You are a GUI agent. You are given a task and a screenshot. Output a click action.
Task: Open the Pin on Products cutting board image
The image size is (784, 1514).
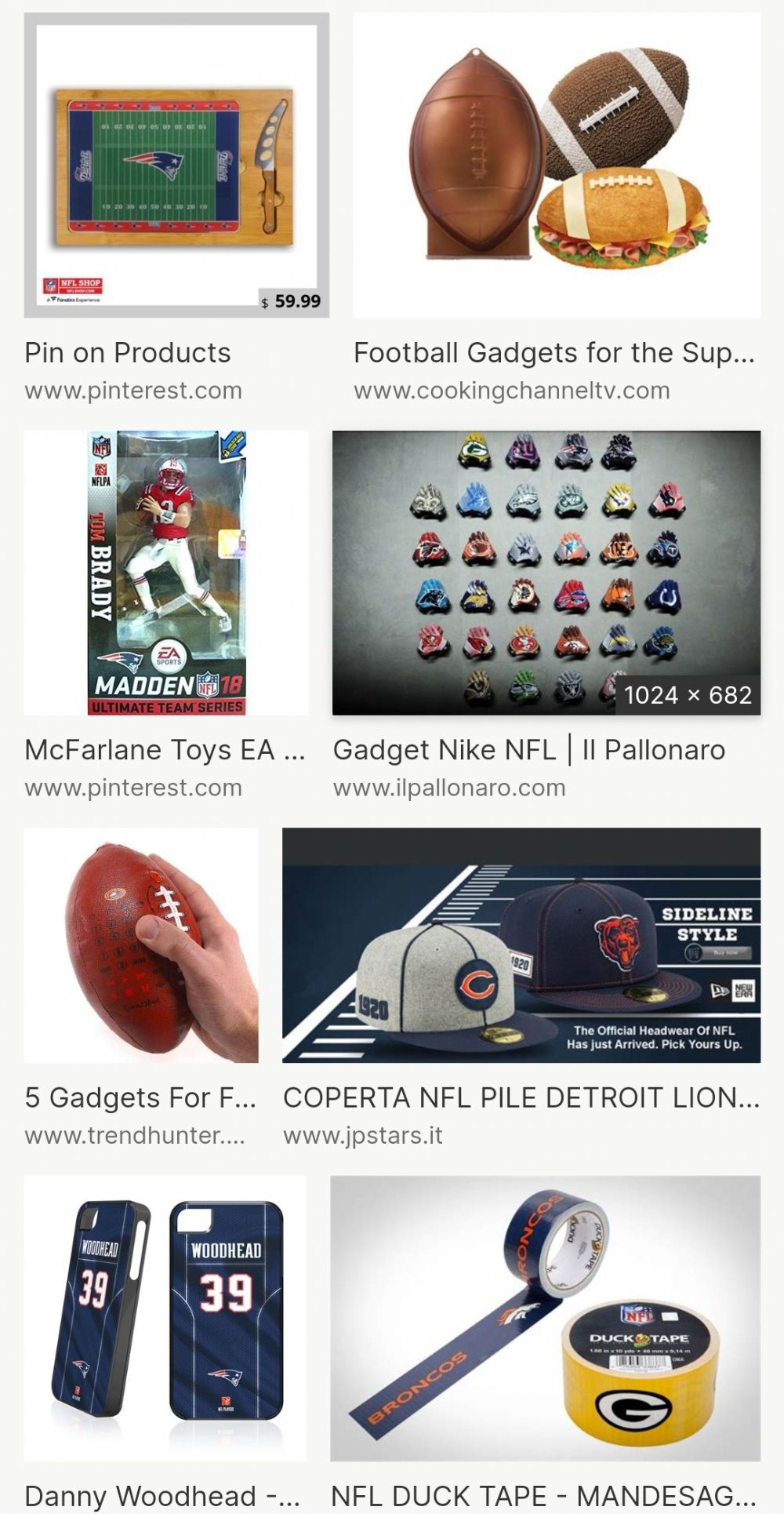(176, 165)
